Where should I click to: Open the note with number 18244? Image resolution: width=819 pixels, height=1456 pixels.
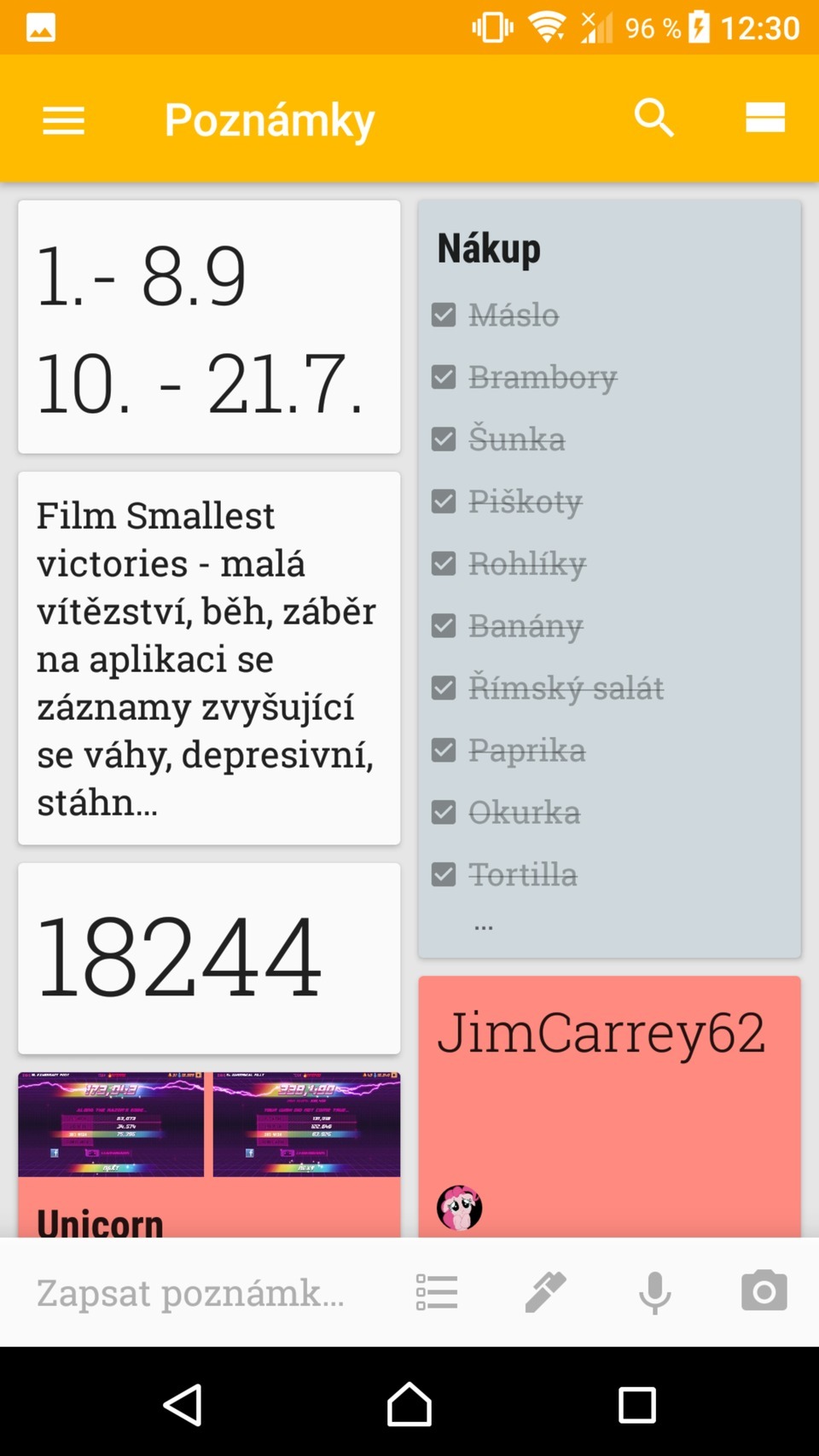pyautogui.click(x=209, y=957)
